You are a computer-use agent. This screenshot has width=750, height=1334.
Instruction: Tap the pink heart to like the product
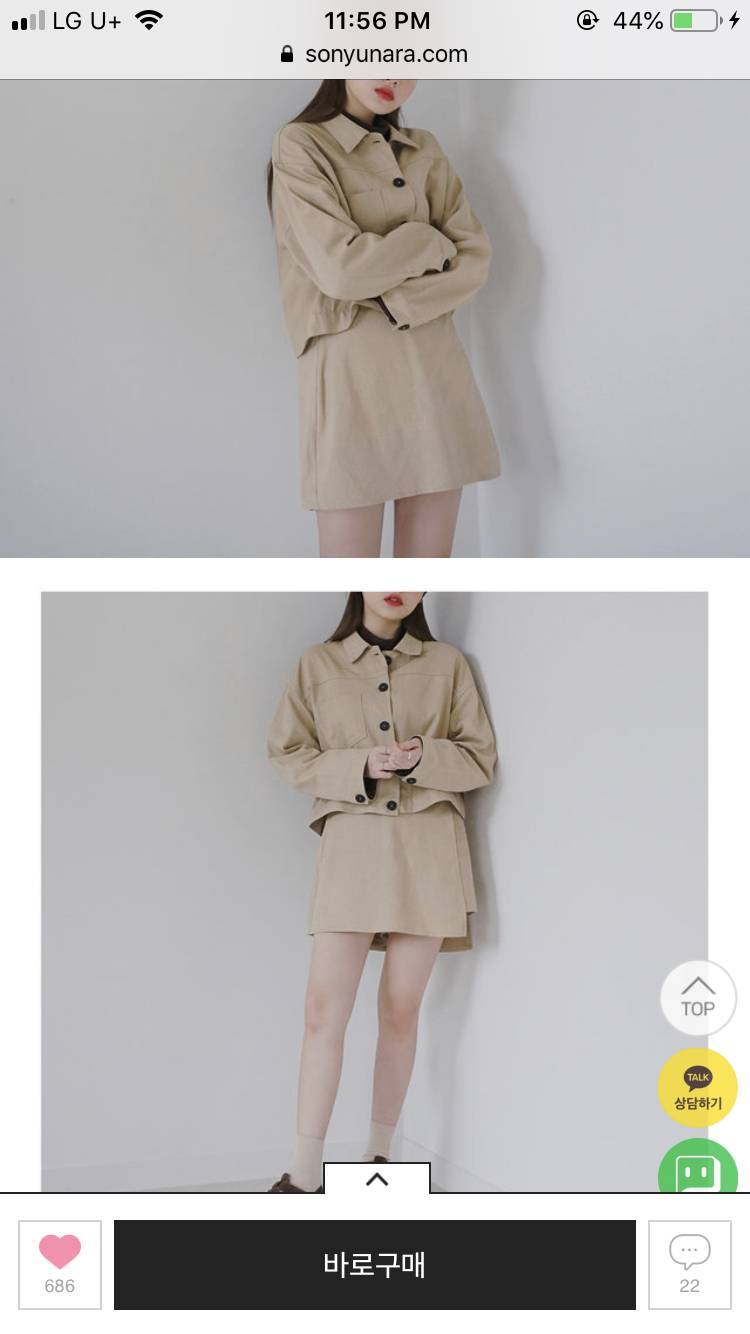[x=60, y=1252]
